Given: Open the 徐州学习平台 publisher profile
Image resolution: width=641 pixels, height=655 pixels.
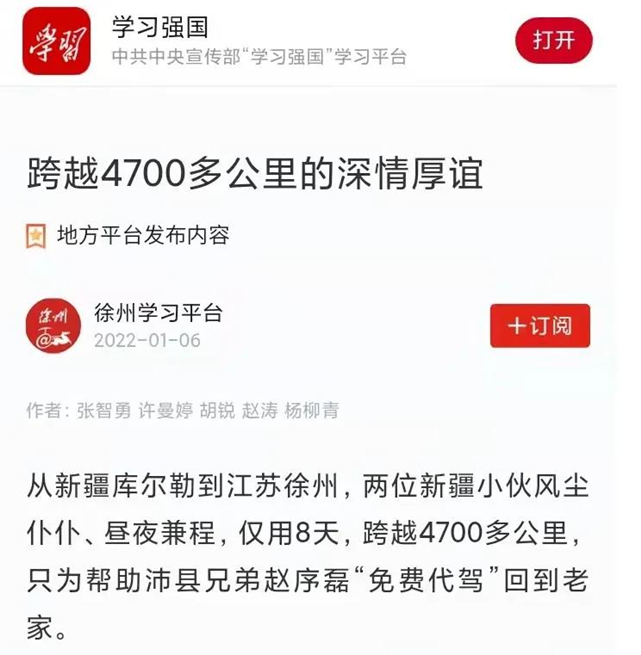Looking at the screenshot, I should point(157,313).
